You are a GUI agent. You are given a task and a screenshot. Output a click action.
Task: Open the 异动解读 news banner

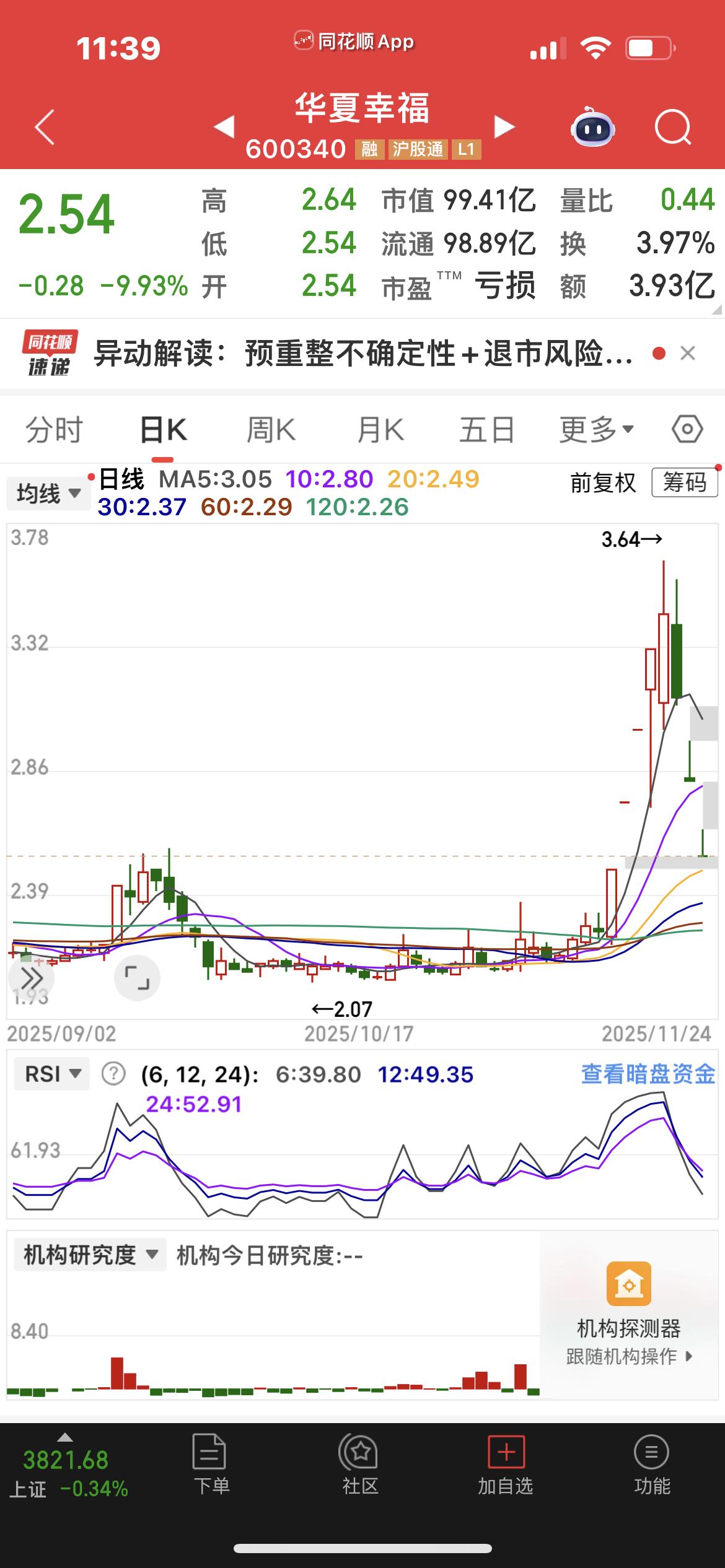[362, 354]
